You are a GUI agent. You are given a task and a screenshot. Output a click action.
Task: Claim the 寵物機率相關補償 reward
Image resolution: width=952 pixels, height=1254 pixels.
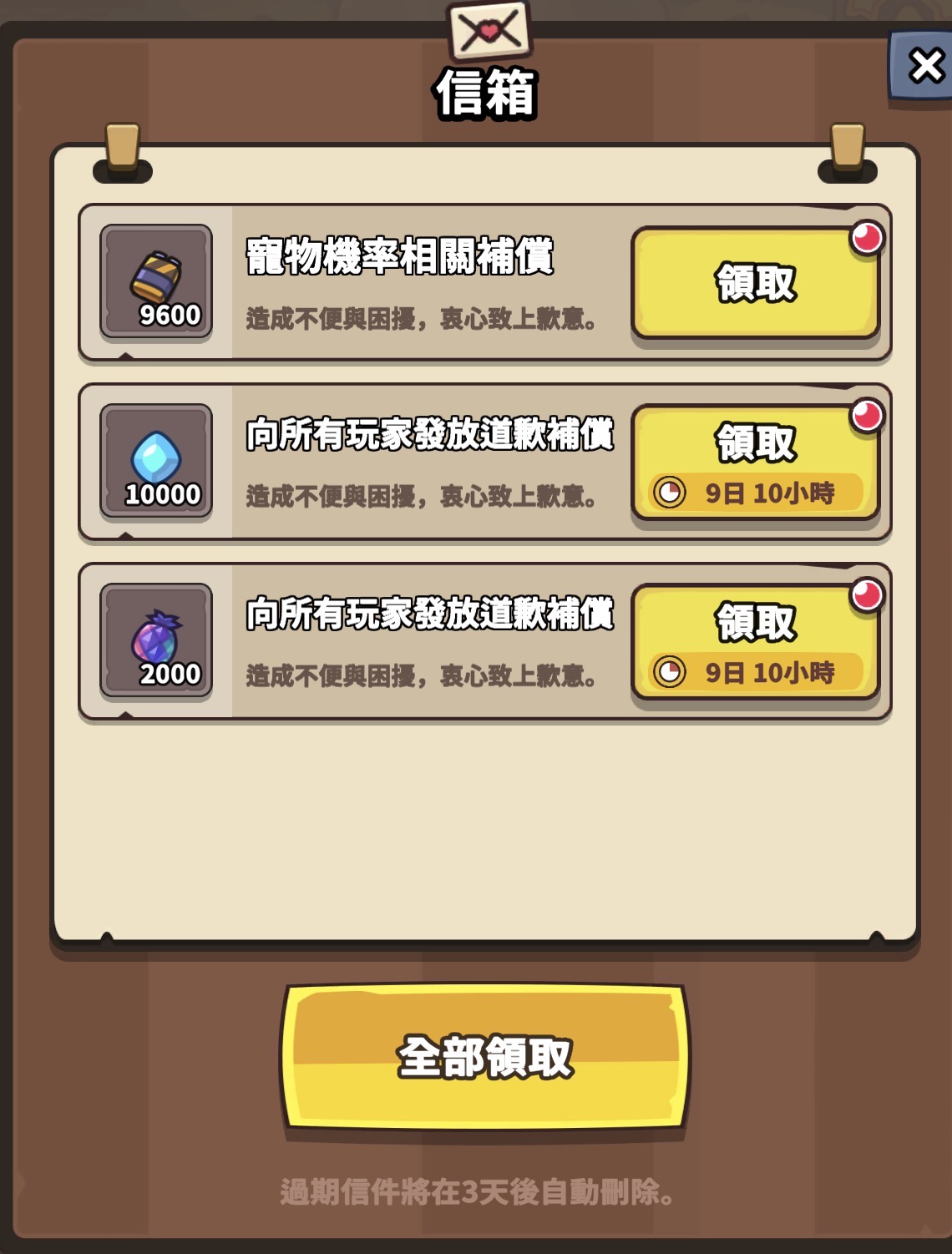[x=755, y=283]
